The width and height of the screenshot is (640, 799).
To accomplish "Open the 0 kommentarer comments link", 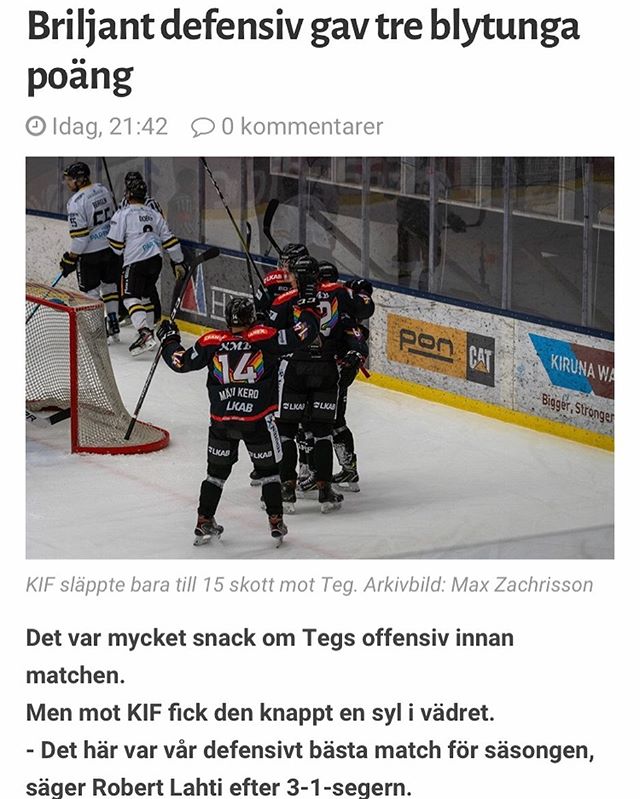I will [288, 127].
